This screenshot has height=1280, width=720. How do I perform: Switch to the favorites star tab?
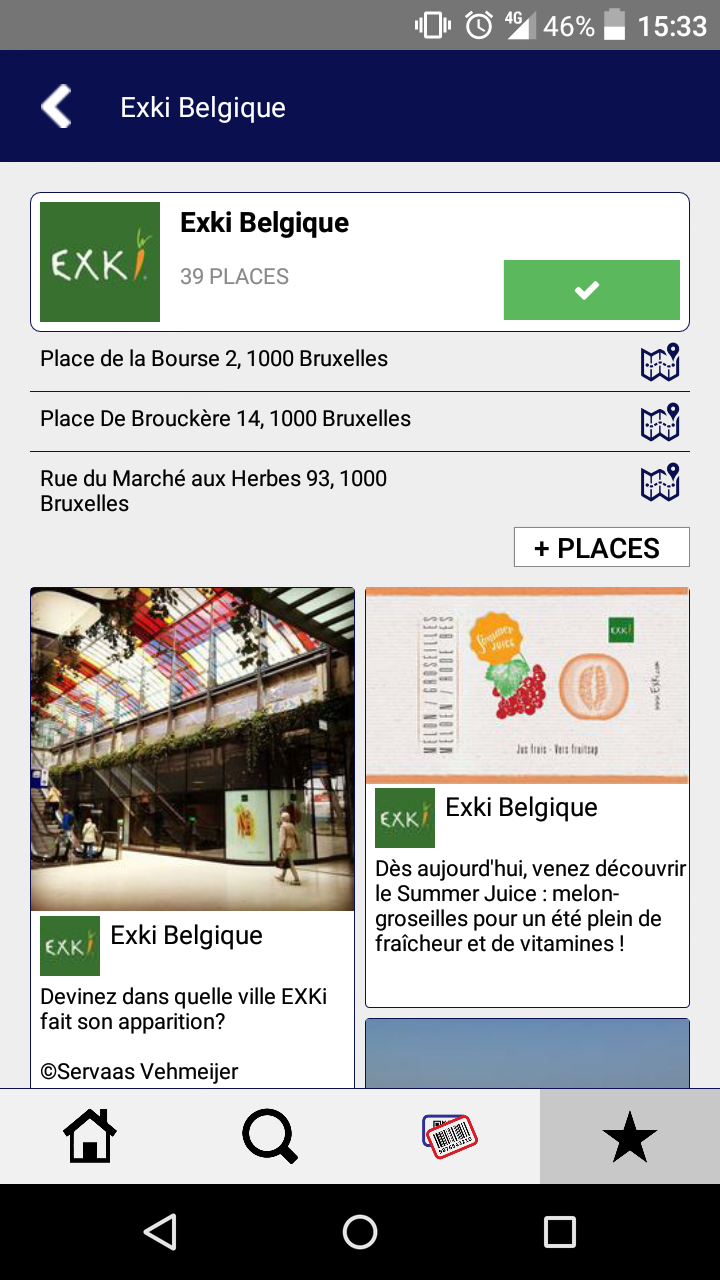point(630,1137)
